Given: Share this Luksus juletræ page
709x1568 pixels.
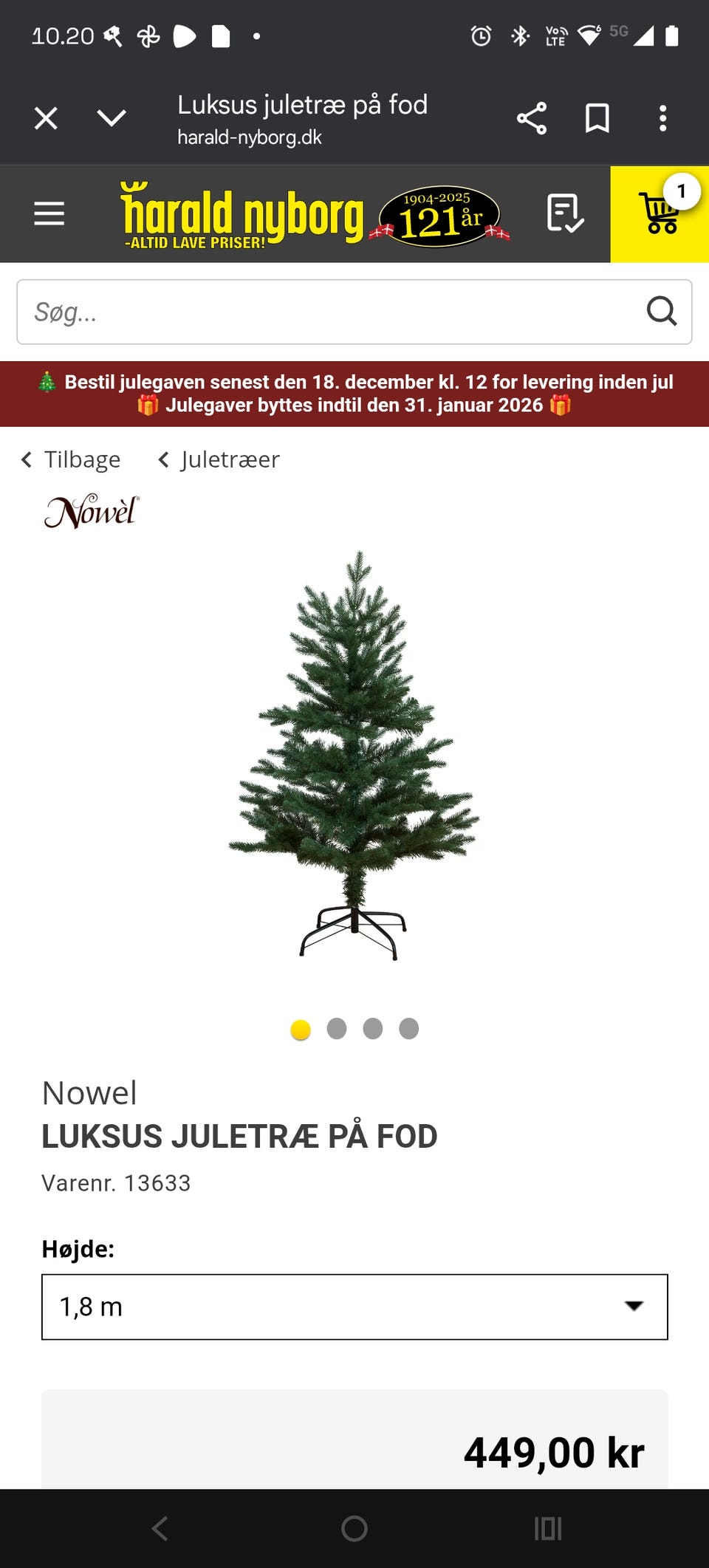Looking at the screenshot, I should [531, 118].
